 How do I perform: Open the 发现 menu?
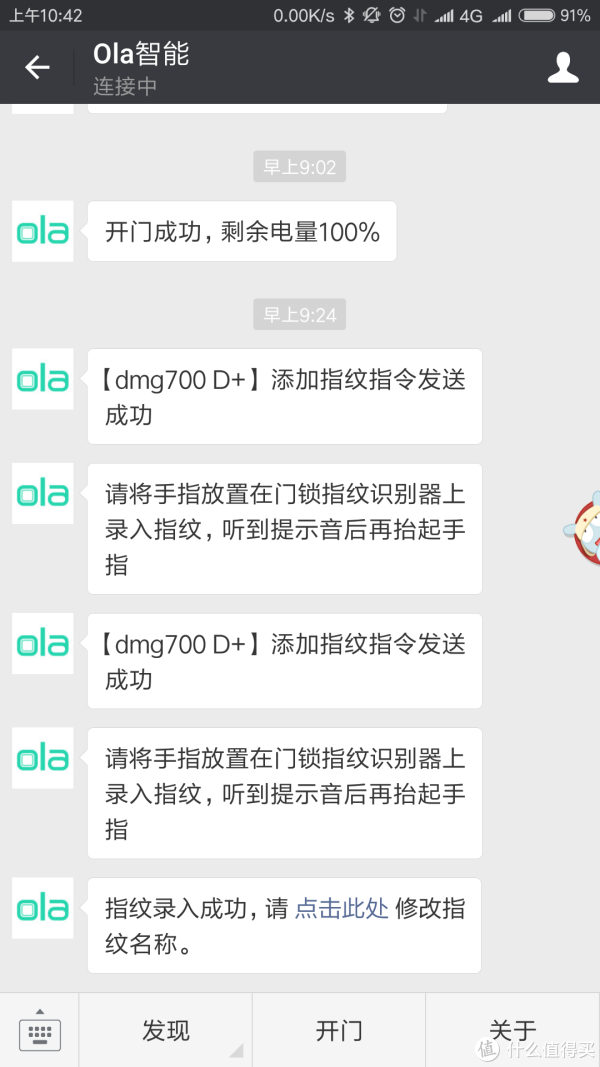pyautogui.click(x=166, y=1030)
